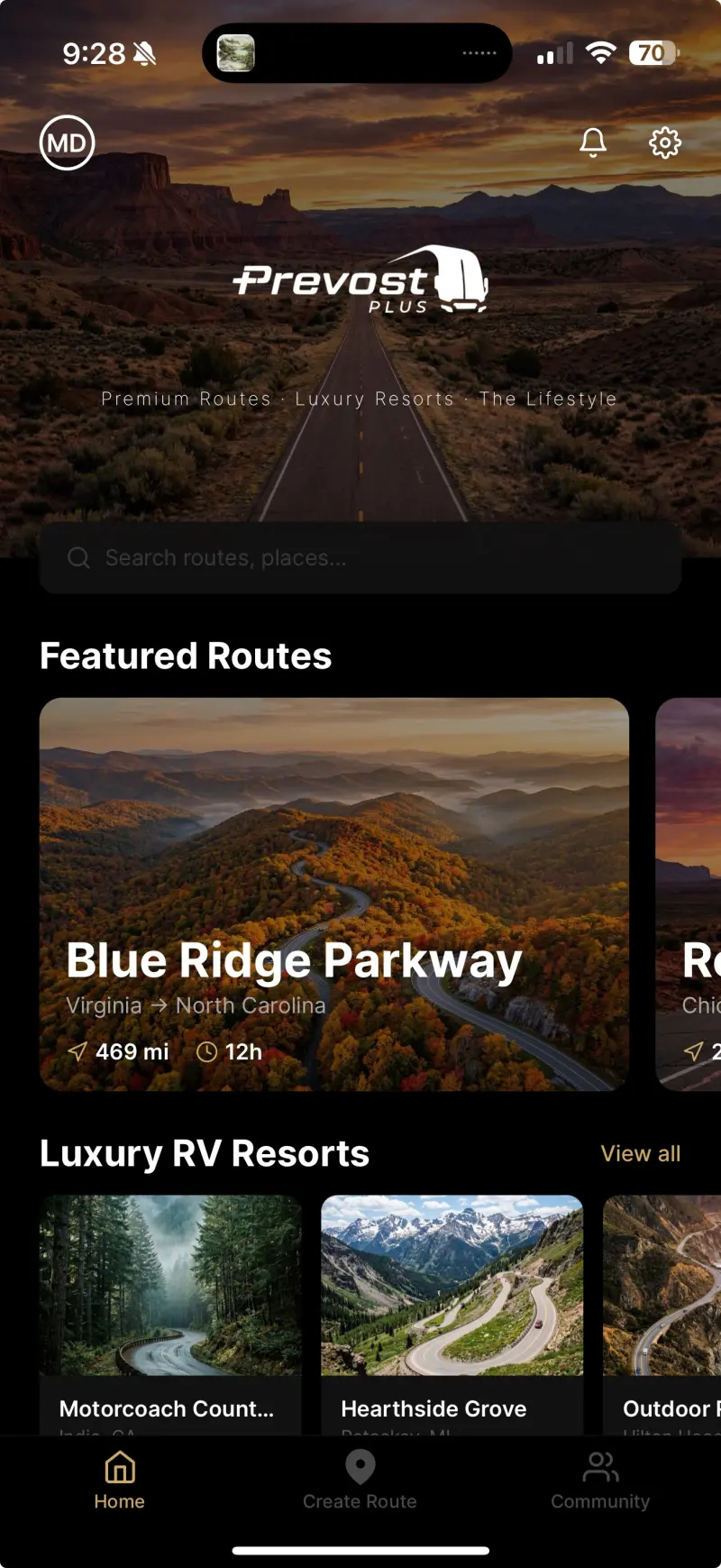Tap the distance arrow icon showing 469 mi
This screenshot has width=721, height=1568.
pos(78,1050)
